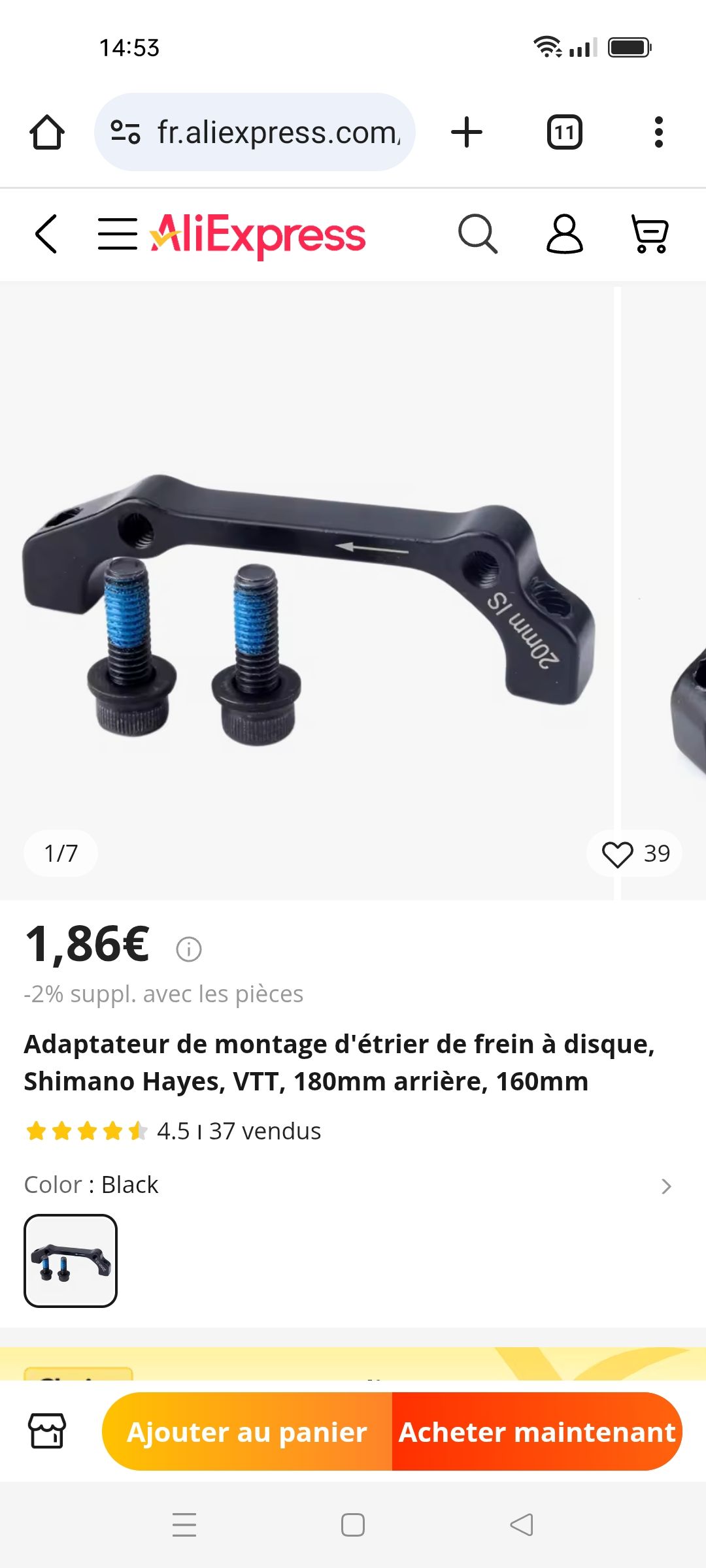Select the Black color variant thumbnail
Screen dimensions: 706x1568
click(71, 1261)
